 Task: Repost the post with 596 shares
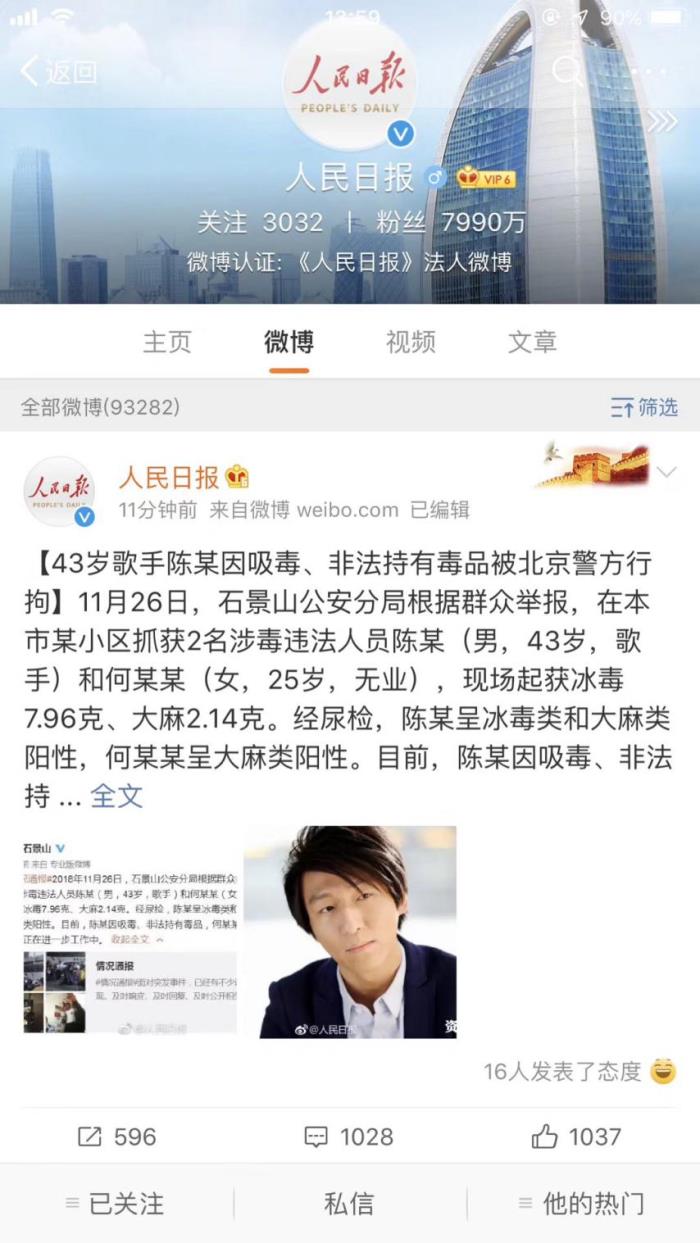click(x=117, y=1137)
